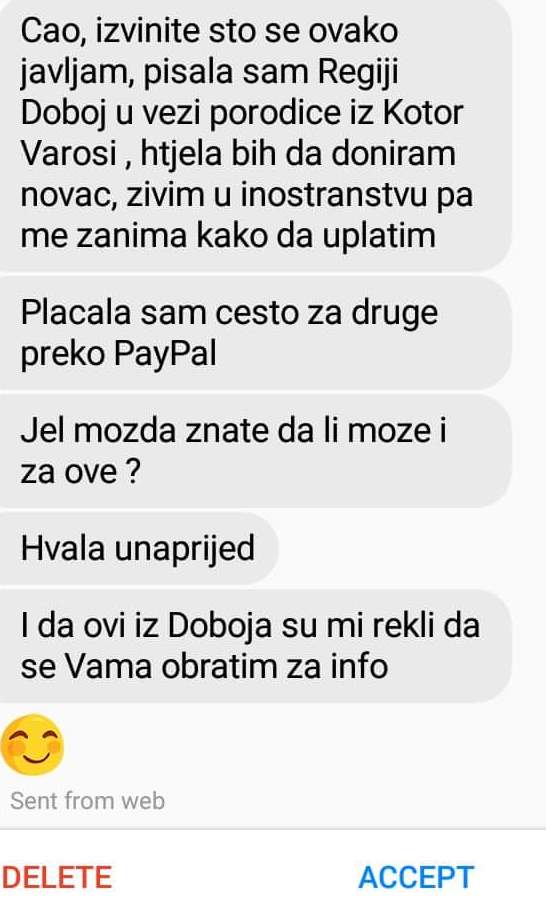Accept the message request

pos(416,877)
